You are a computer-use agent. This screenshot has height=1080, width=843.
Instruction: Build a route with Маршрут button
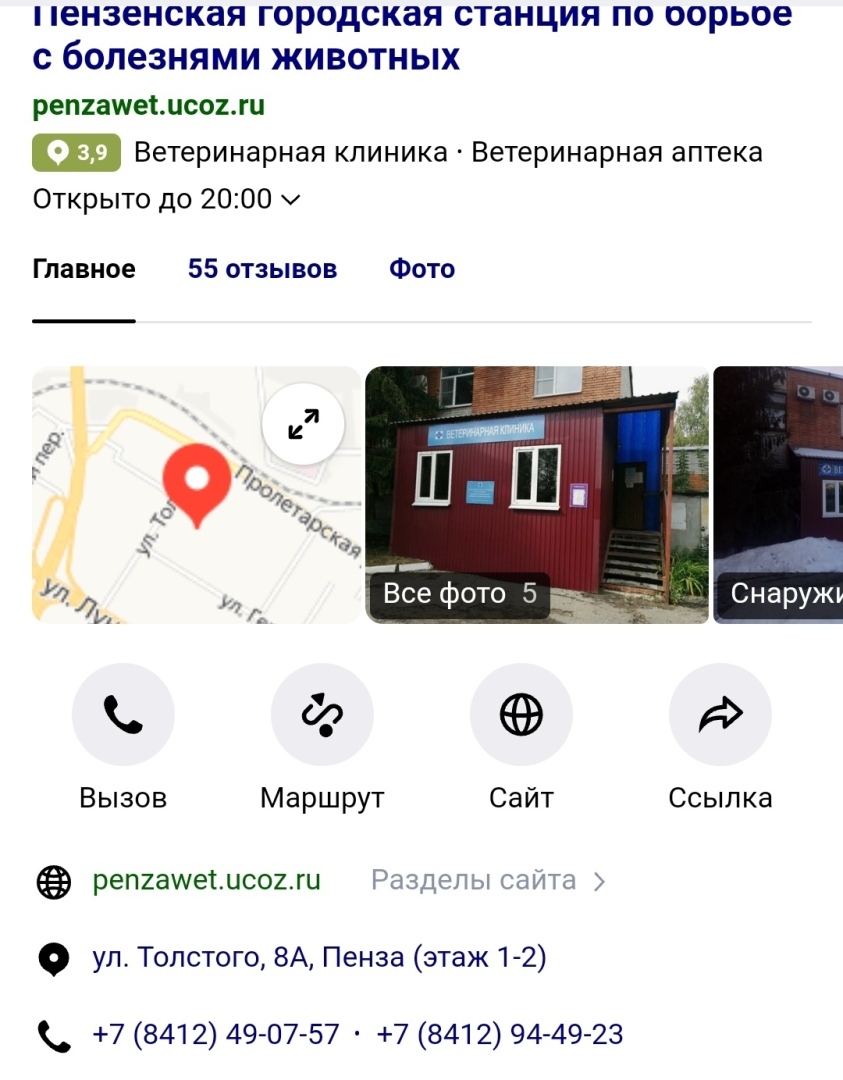tap(322, 715)
